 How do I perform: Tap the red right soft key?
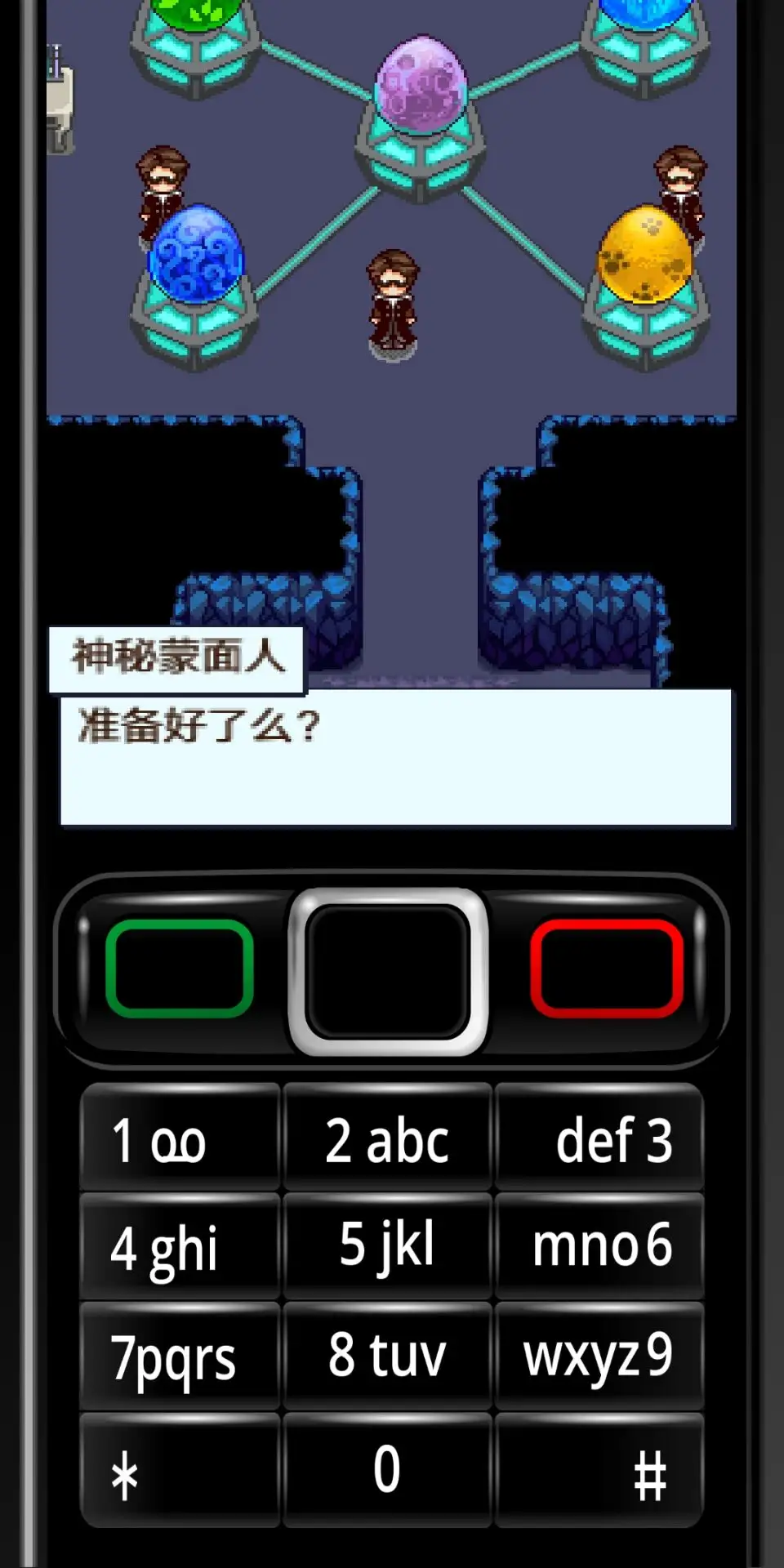[x=606, y=969]
